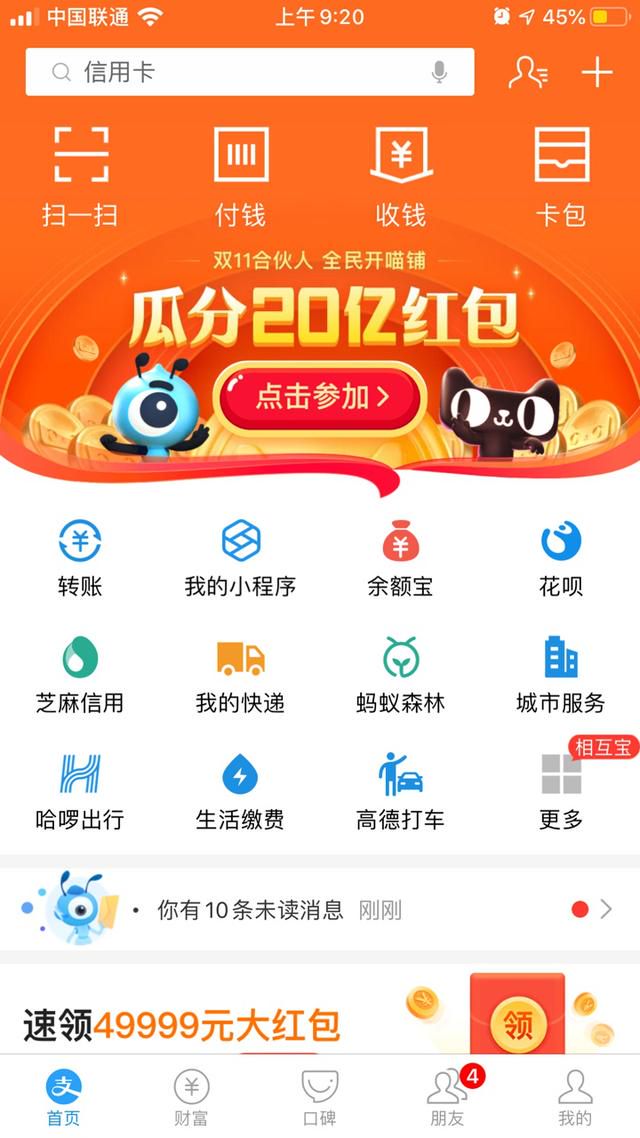
Task: Open 卡包 card wallet
Action: pyautogui.click(x=561, y=175)
